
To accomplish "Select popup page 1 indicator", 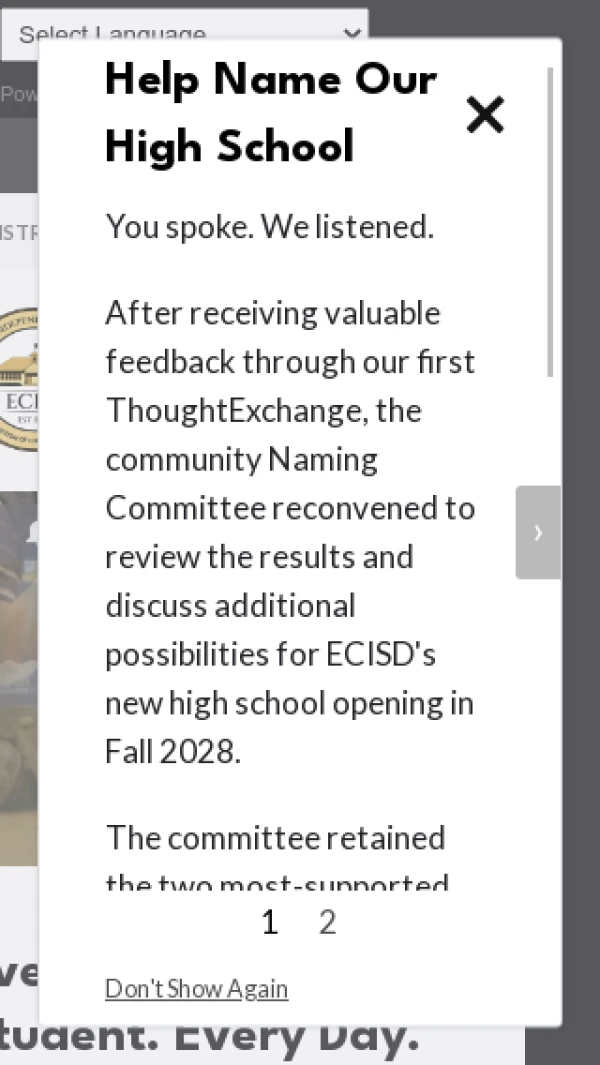I will tap(270, 922).
